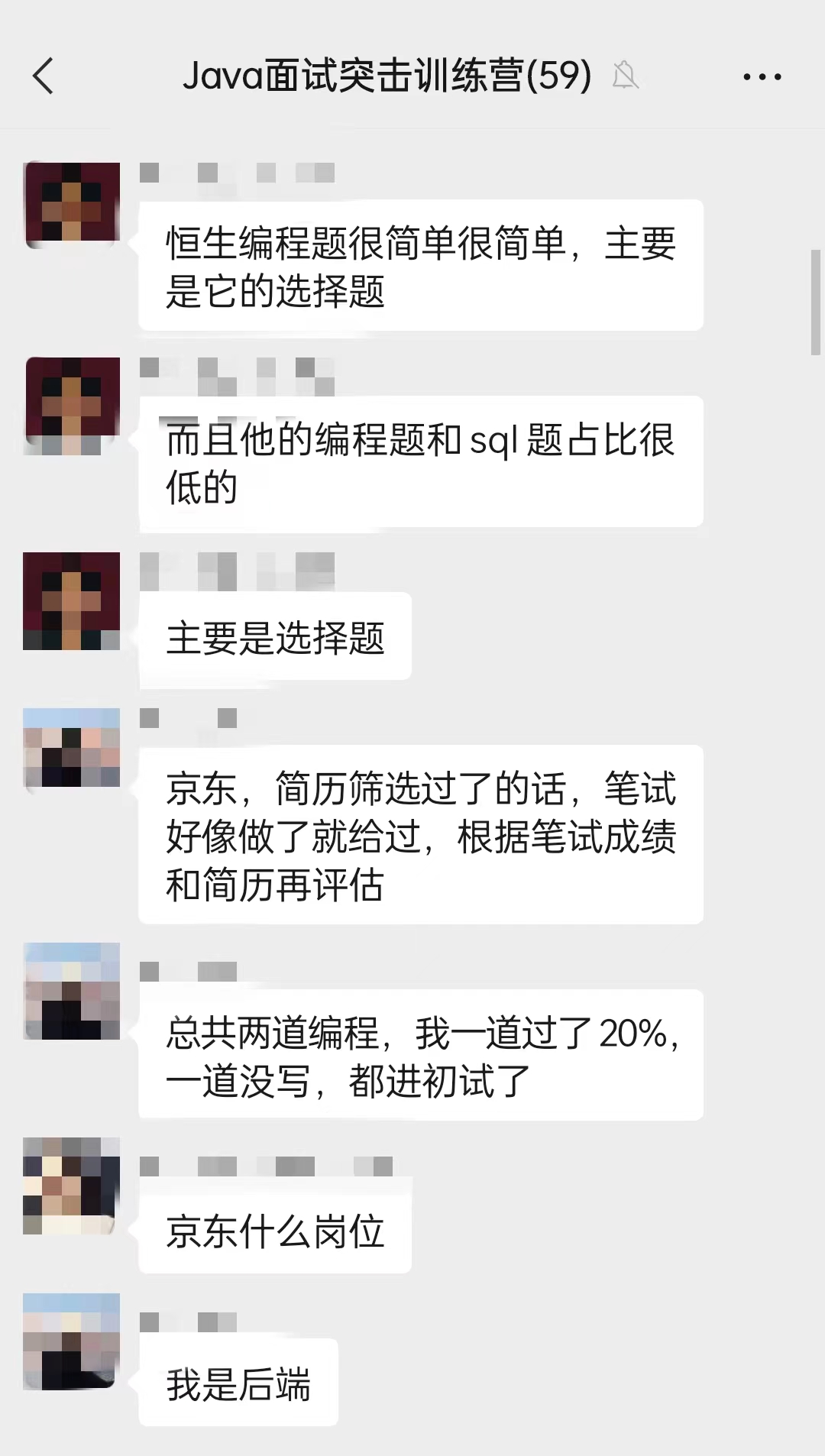Image resolution: width=825 pixels, height=1456 pixels.
Task: Tap avatar beside '主要是选择题' message
Action: pos(72,601)
